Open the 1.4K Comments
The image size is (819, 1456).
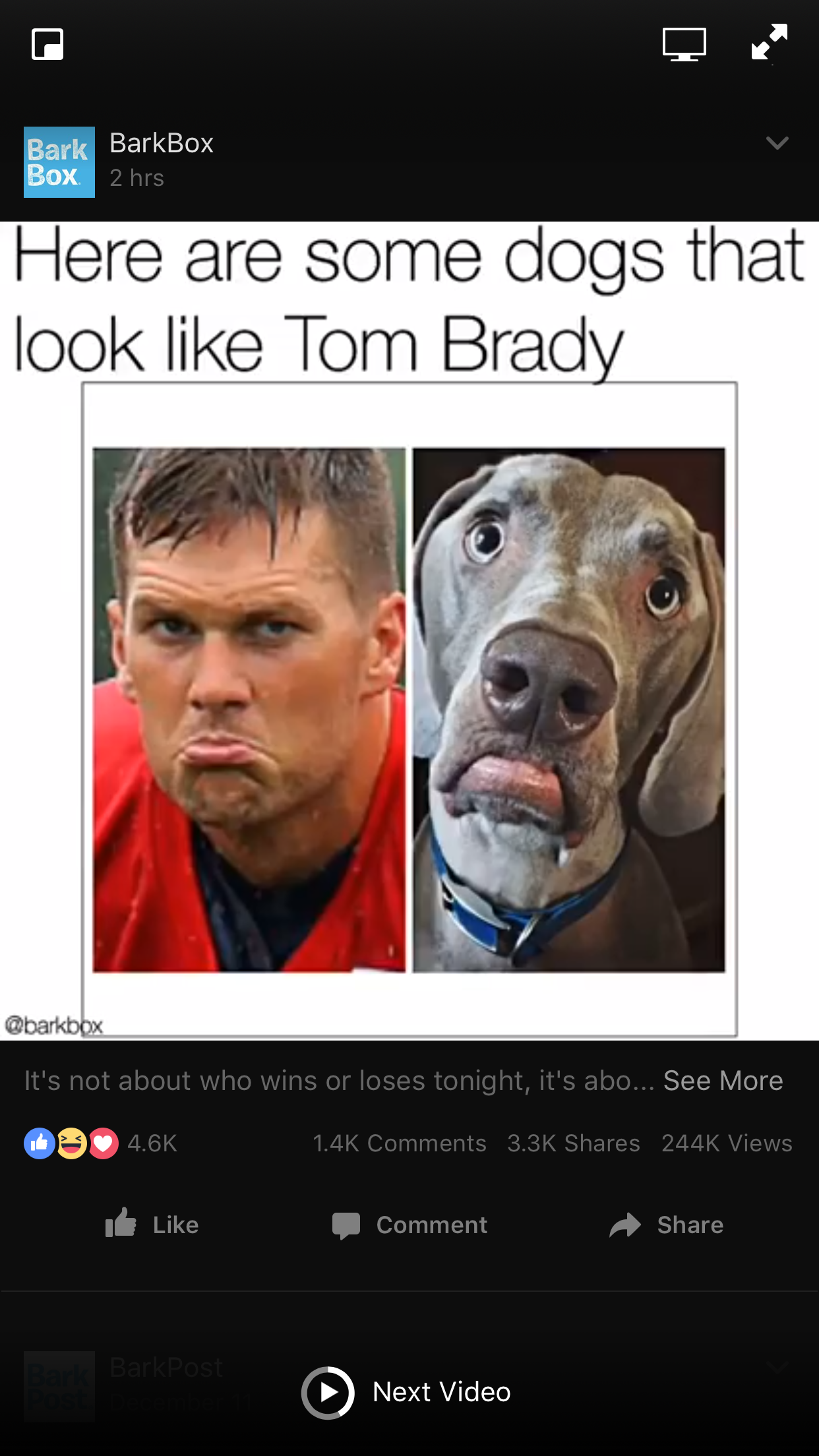tap(400, 1143)
